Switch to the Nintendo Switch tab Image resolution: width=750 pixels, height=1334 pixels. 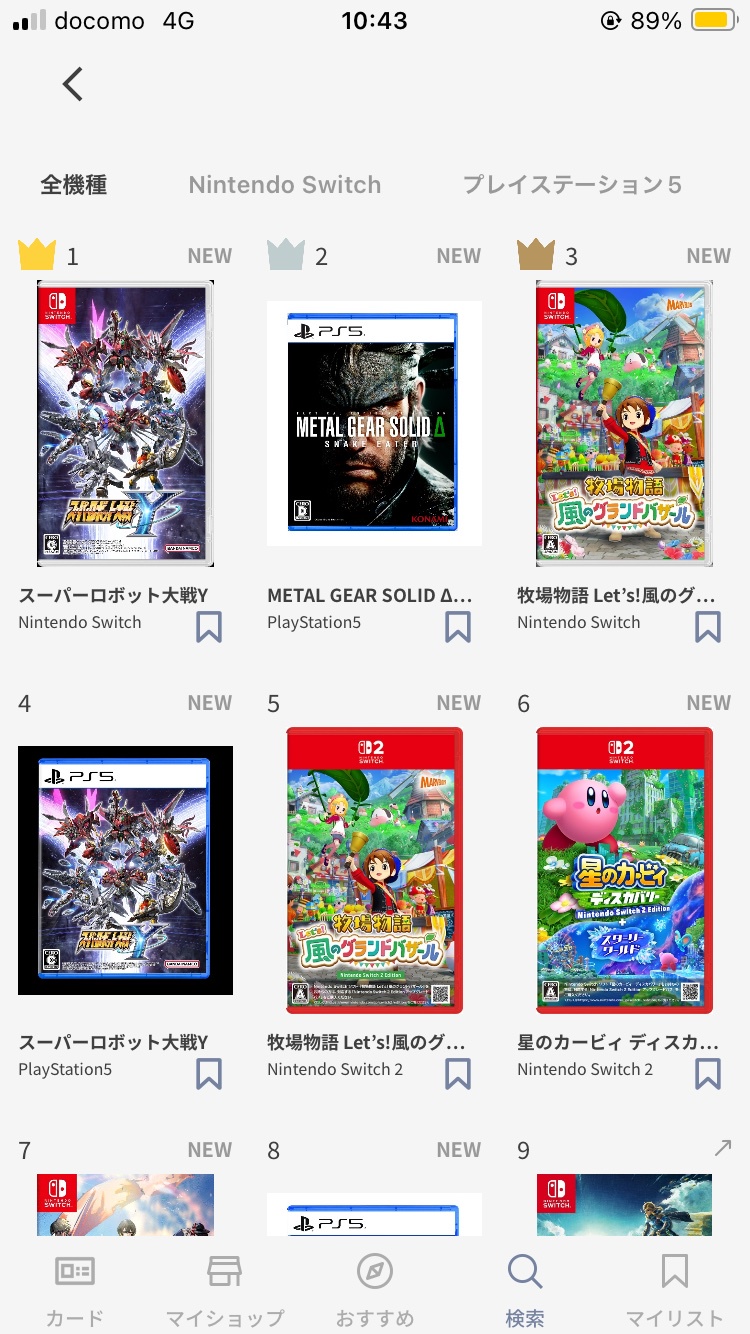(x=285, y=185)
